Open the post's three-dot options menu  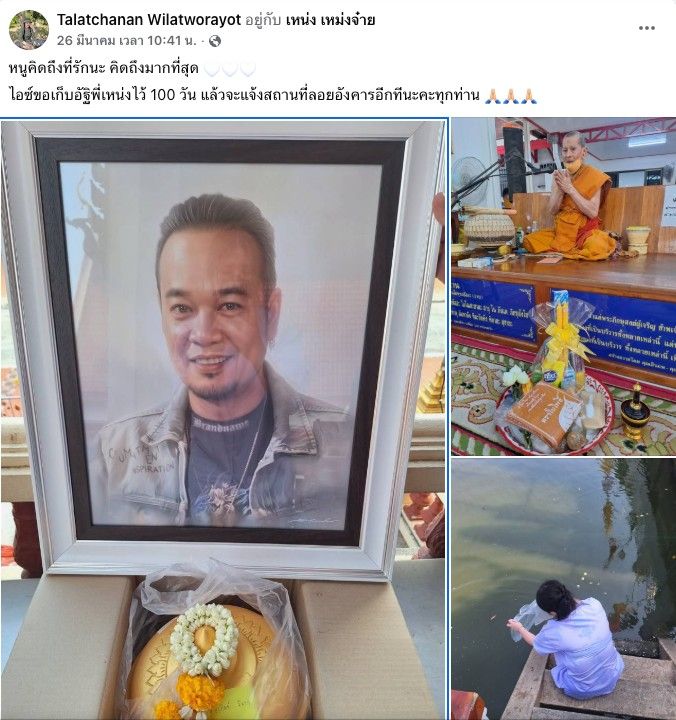pyautogui.click(x=647, y=28)
